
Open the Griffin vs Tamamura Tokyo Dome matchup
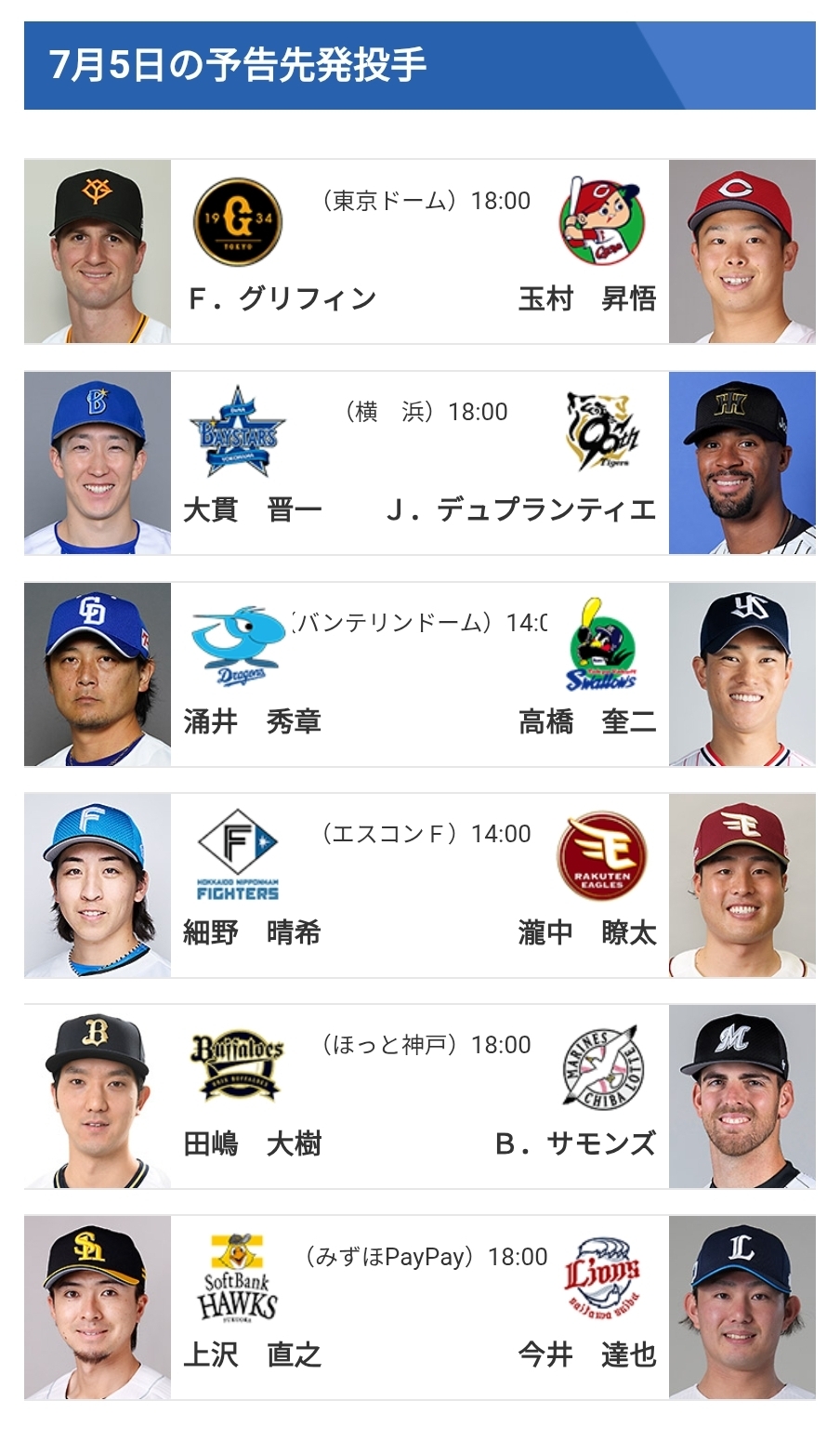click(x=420, y=251)
